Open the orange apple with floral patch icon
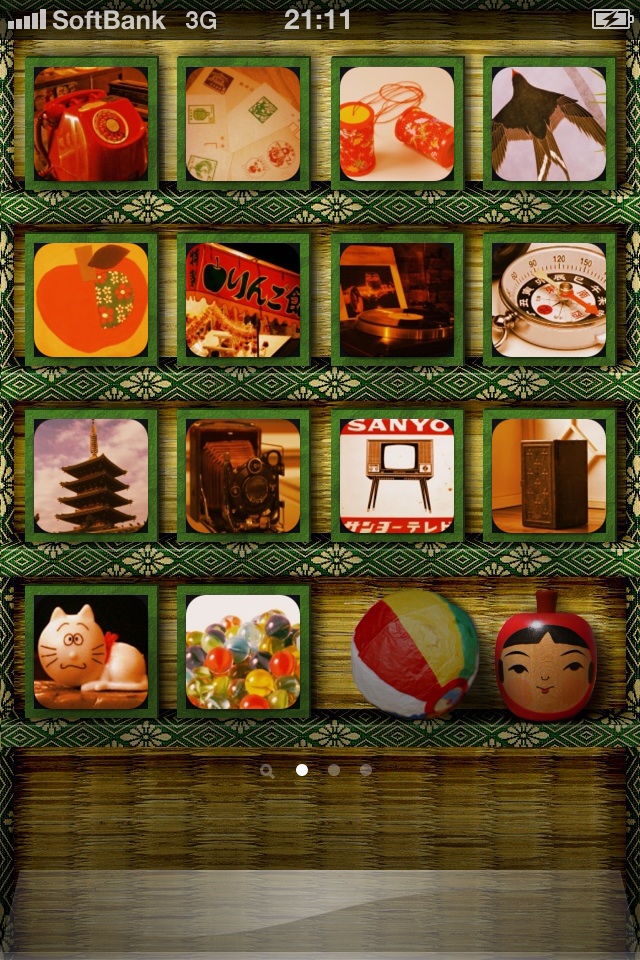640x960 pixels. [91, 299]
